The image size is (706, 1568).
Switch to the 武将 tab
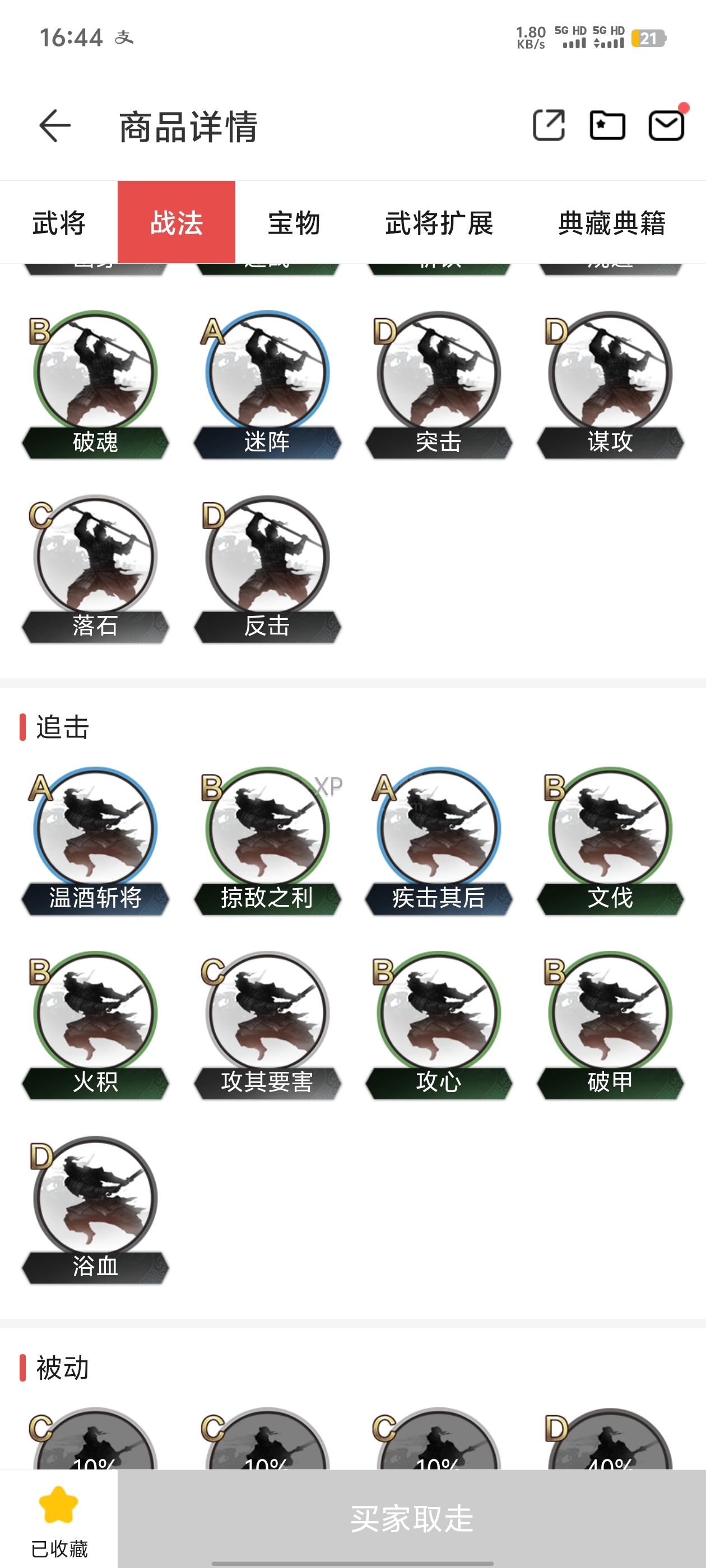click(x=58, y=223)
